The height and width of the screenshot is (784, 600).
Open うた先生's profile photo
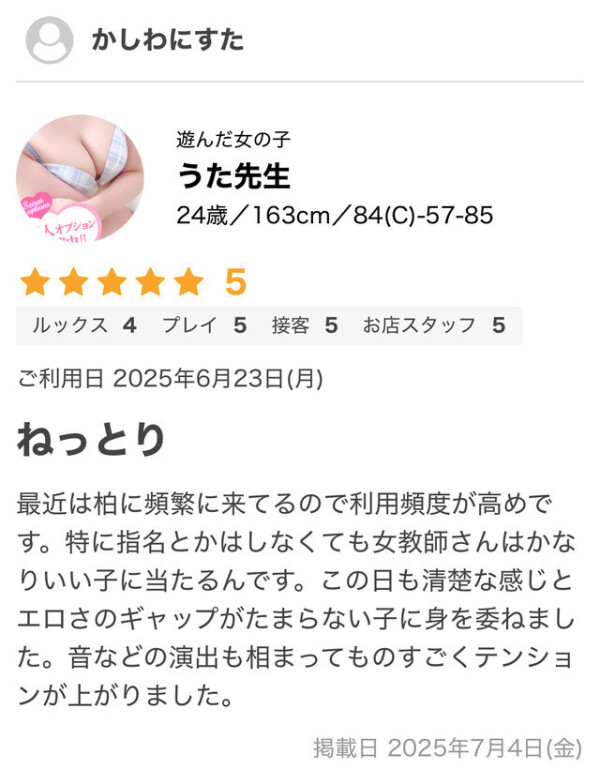(x=80, y=177)
